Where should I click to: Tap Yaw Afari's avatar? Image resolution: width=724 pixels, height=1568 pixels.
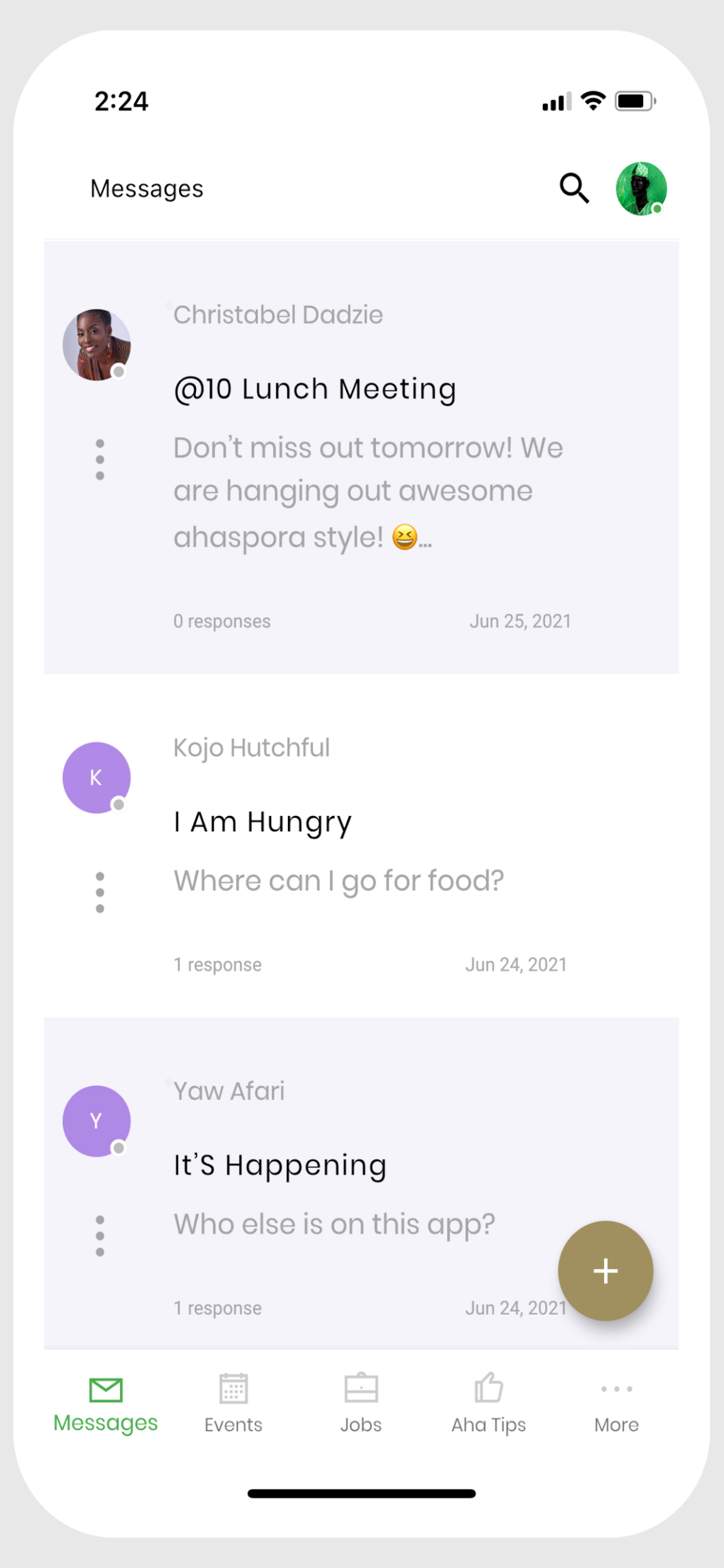pos(97,1121)
